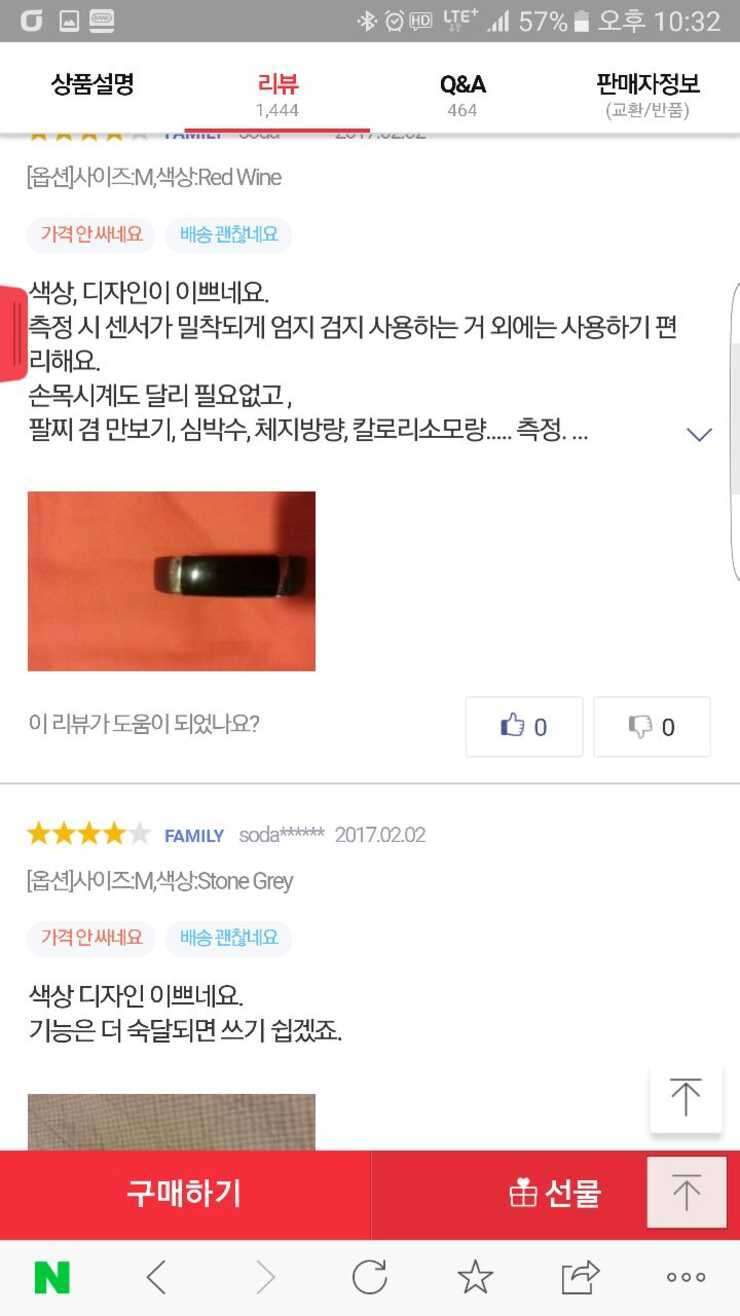The width and height of the screenshot is (740, 1316).
Task: Tap the 선물 gift button
Action: pos(555,1193)
